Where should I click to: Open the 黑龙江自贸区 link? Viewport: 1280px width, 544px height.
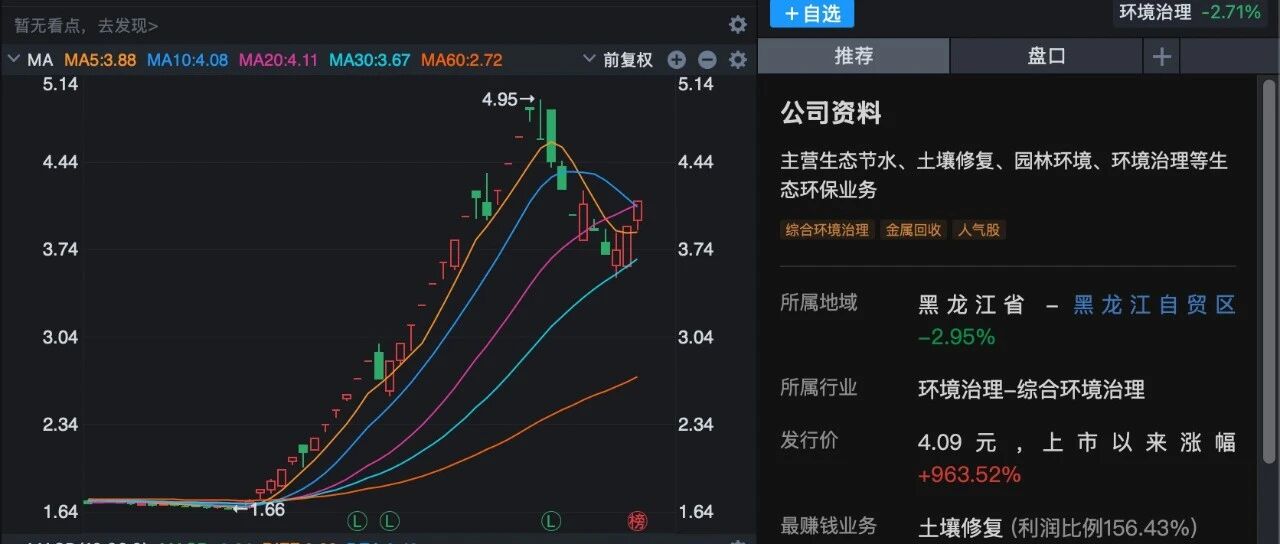[1154, 305]
